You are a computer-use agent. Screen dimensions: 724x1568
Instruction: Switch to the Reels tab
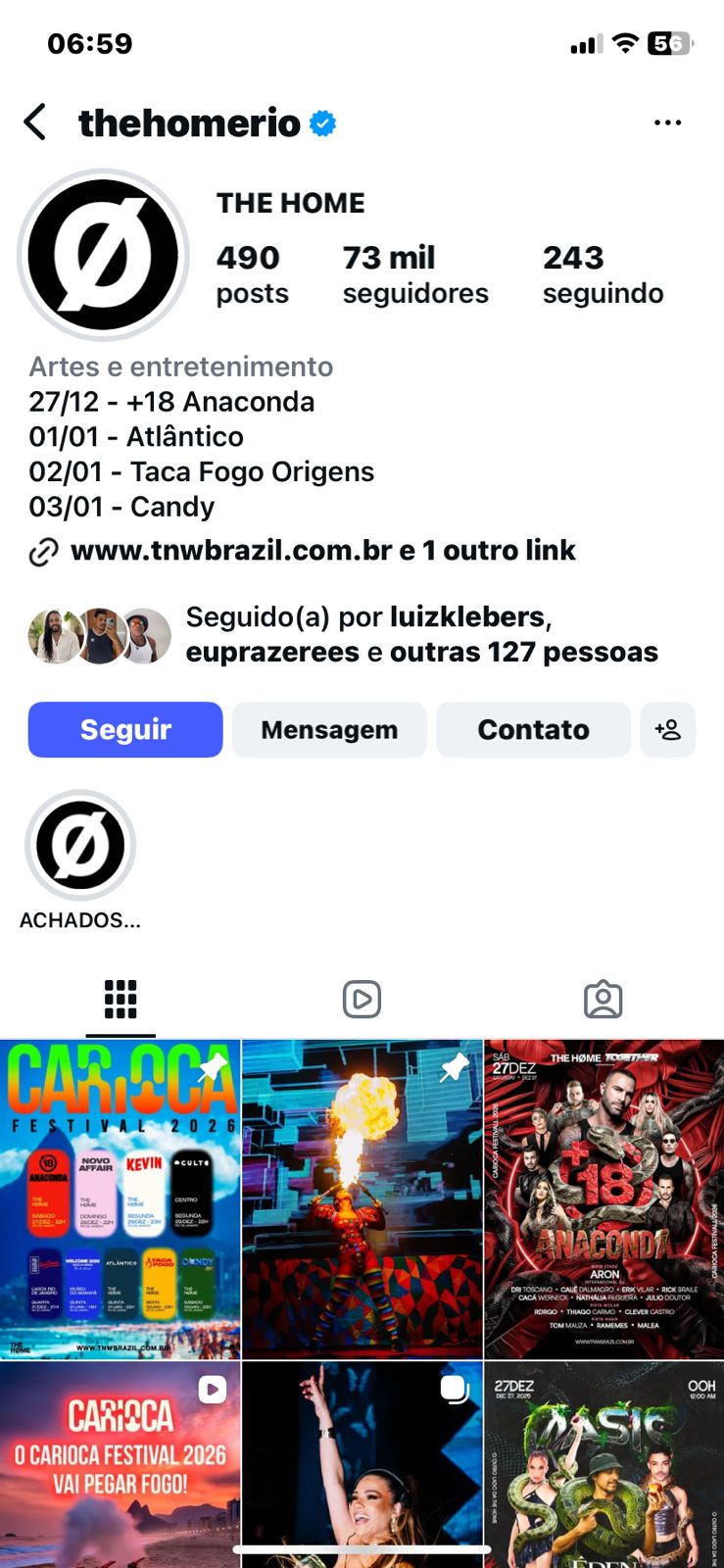tap(362, 1000)
